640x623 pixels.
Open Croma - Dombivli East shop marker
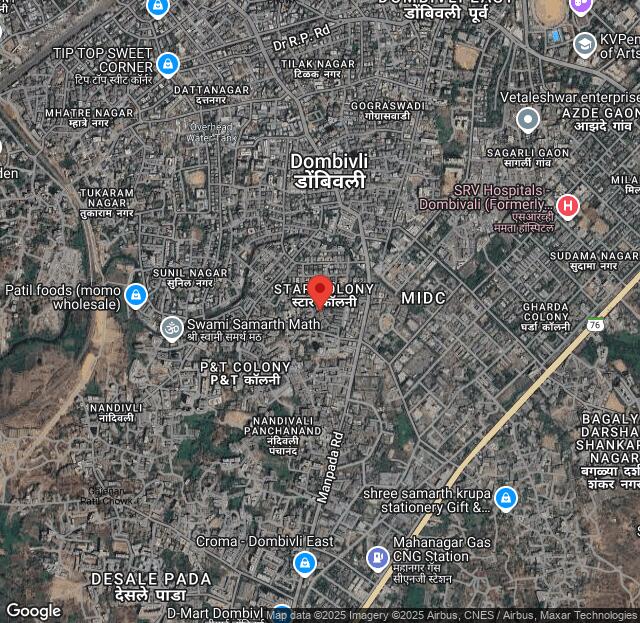click(304, 564)
